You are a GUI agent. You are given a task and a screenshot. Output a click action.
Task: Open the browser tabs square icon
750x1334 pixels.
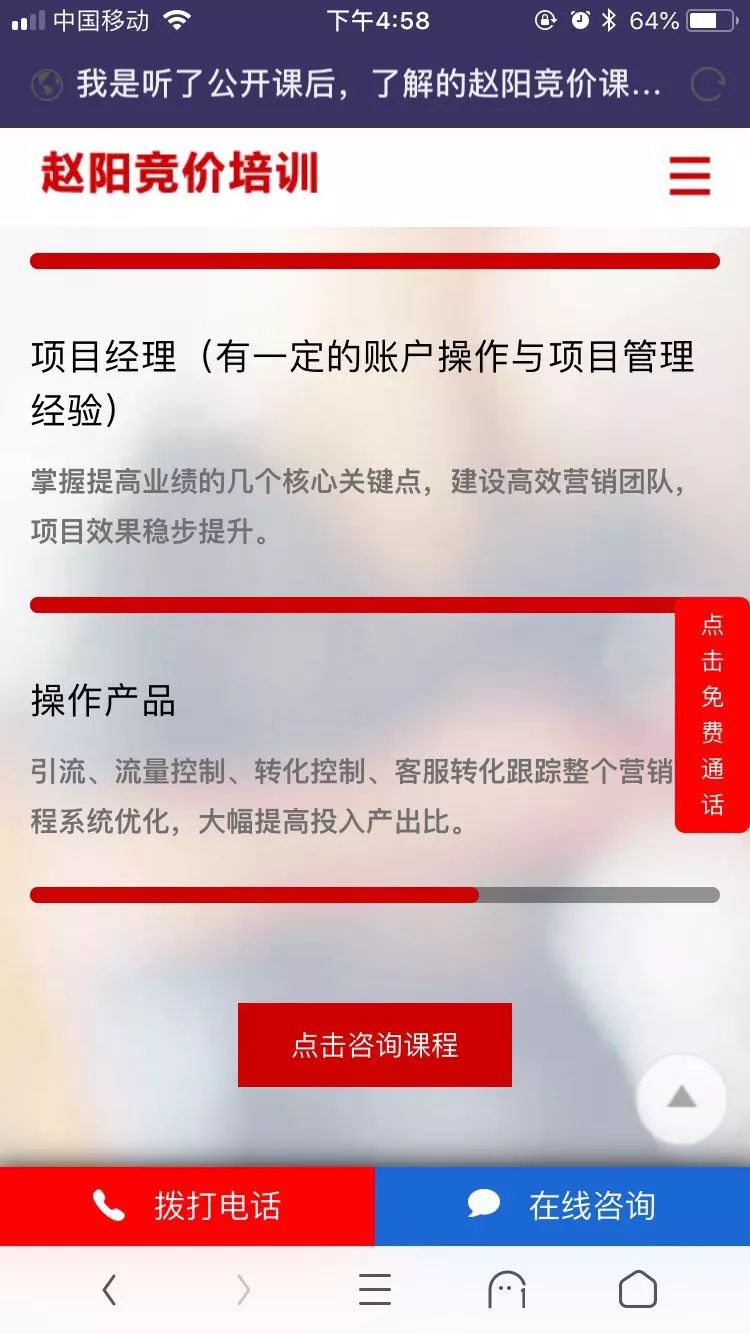638,1290
